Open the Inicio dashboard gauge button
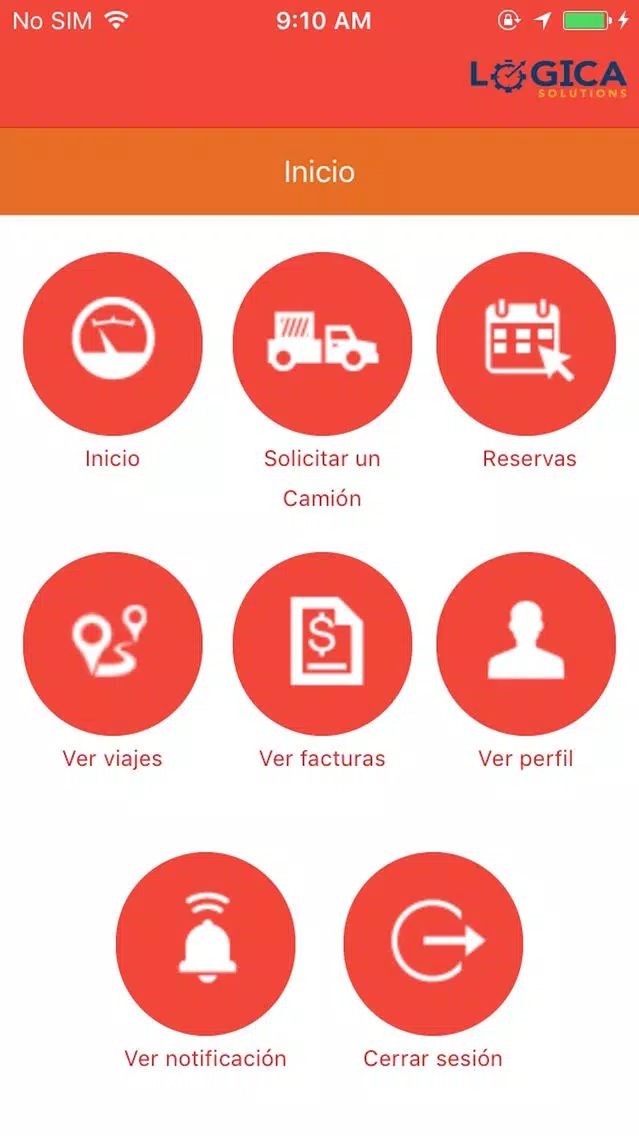Screen dimensions: 639x1136 112,343
